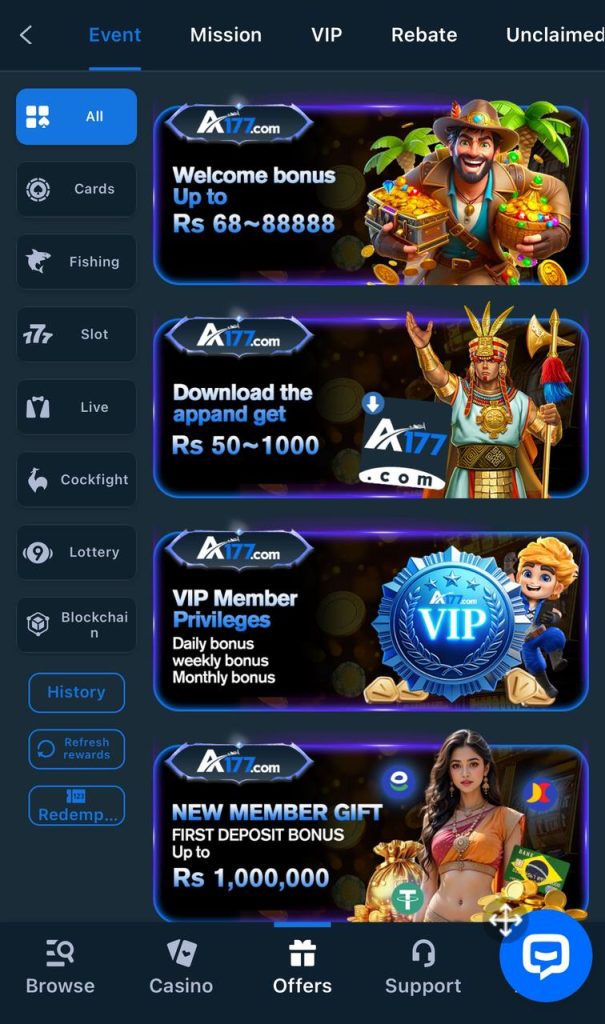This screenshot has height=1024, width=605.
Task: Switch to the Mission tab
Action: click(x=226, y=35)
